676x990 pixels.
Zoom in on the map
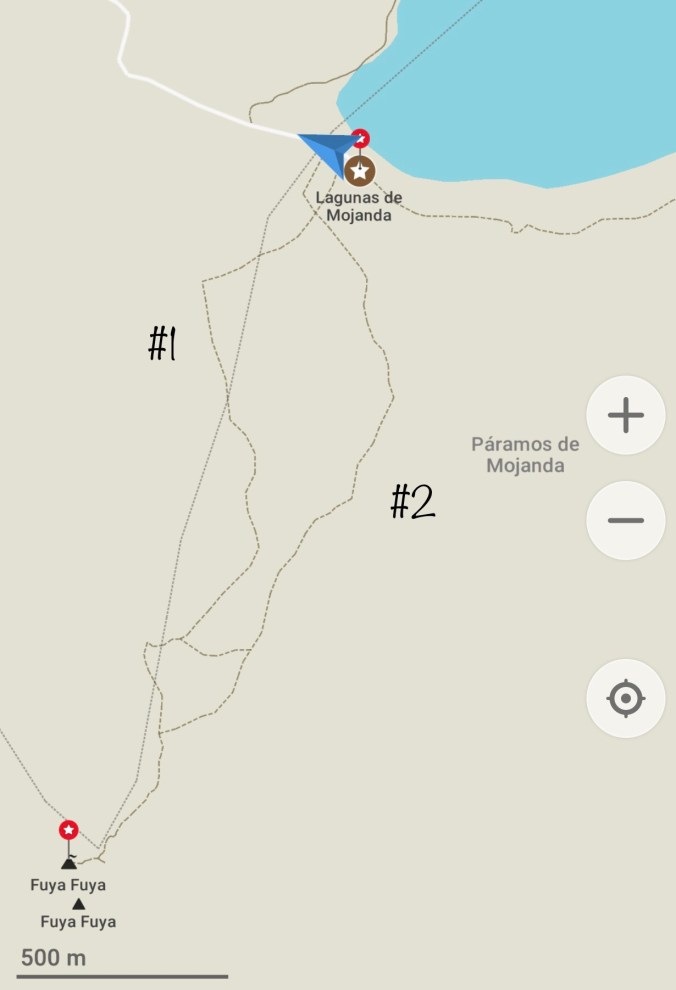625,415
